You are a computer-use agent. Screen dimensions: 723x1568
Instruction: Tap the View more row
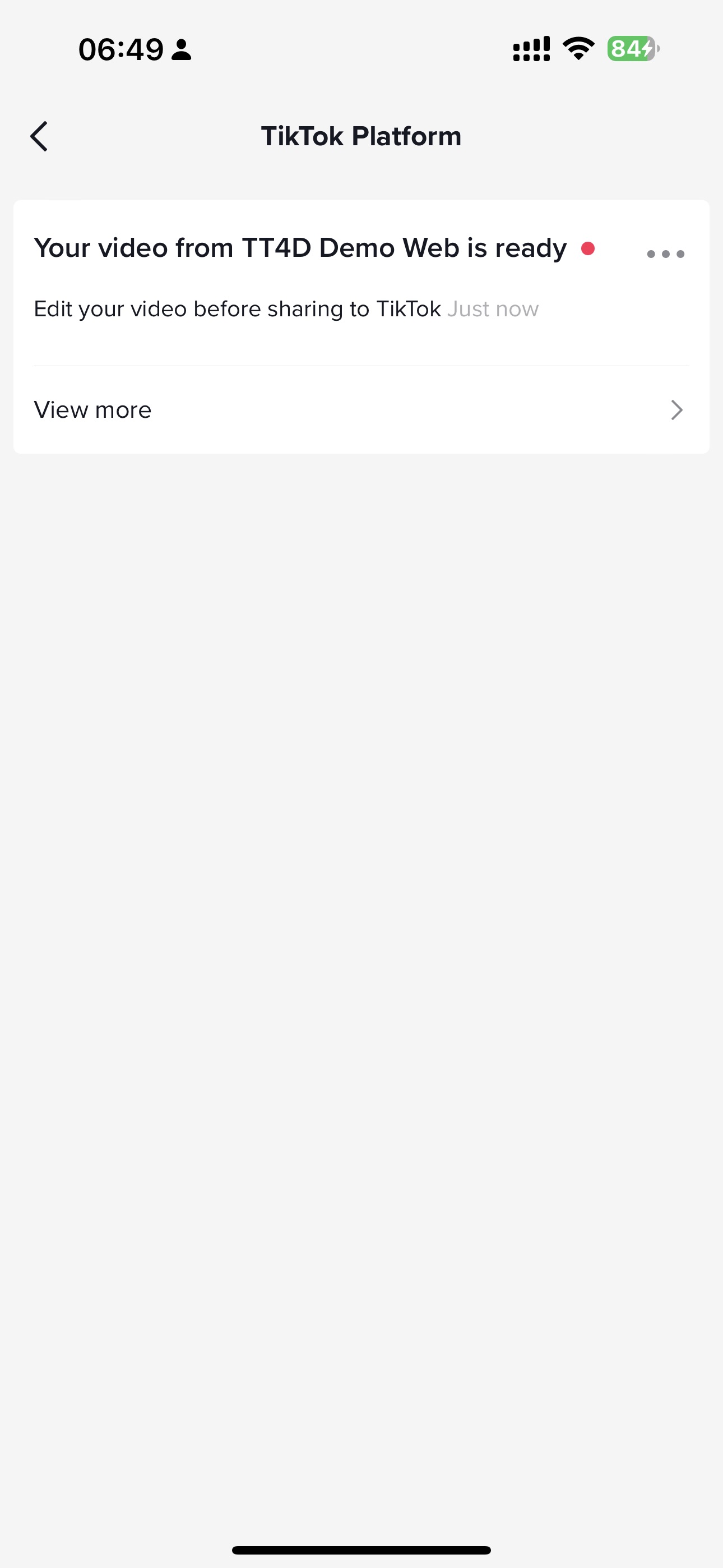(x=360, y=411)
